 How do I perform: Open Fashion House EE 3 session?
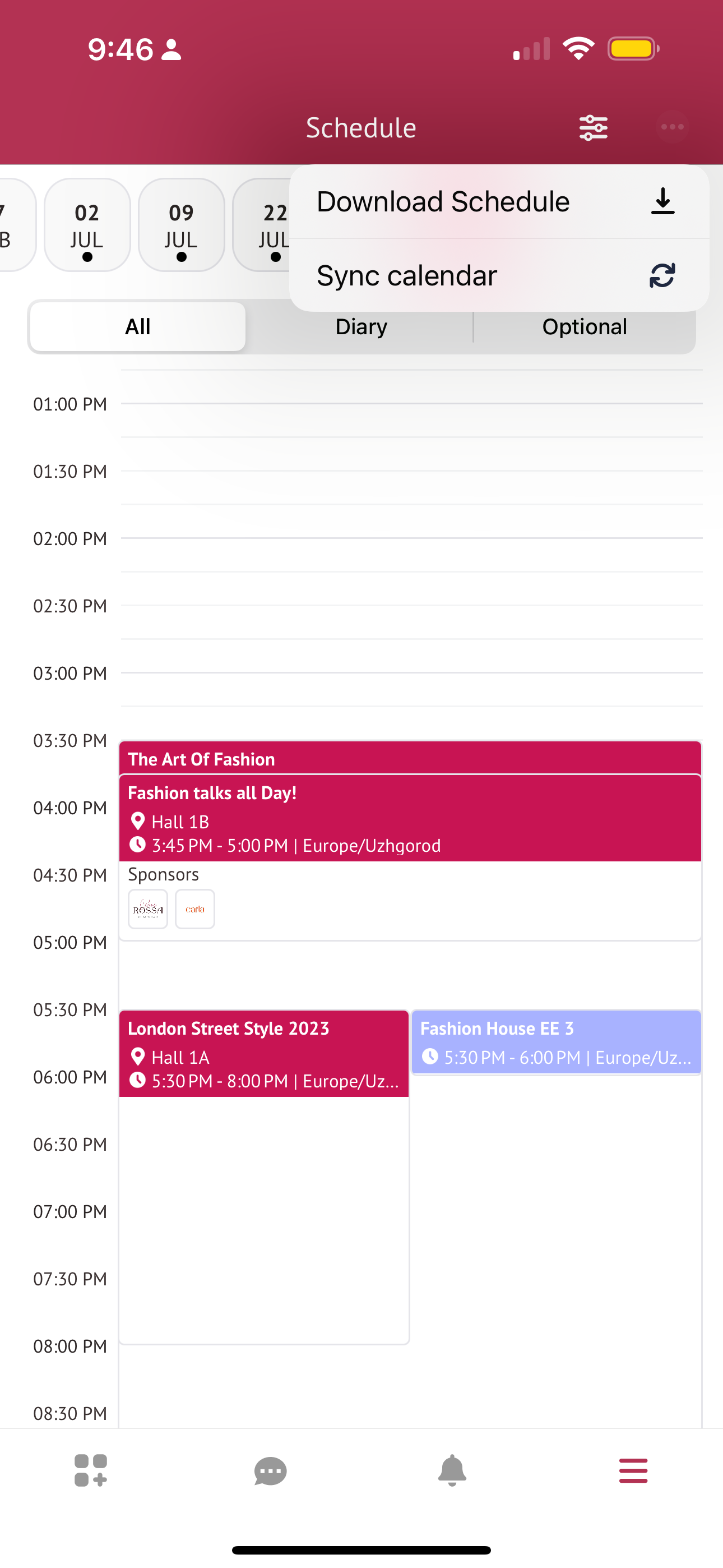coord(555,1042)
